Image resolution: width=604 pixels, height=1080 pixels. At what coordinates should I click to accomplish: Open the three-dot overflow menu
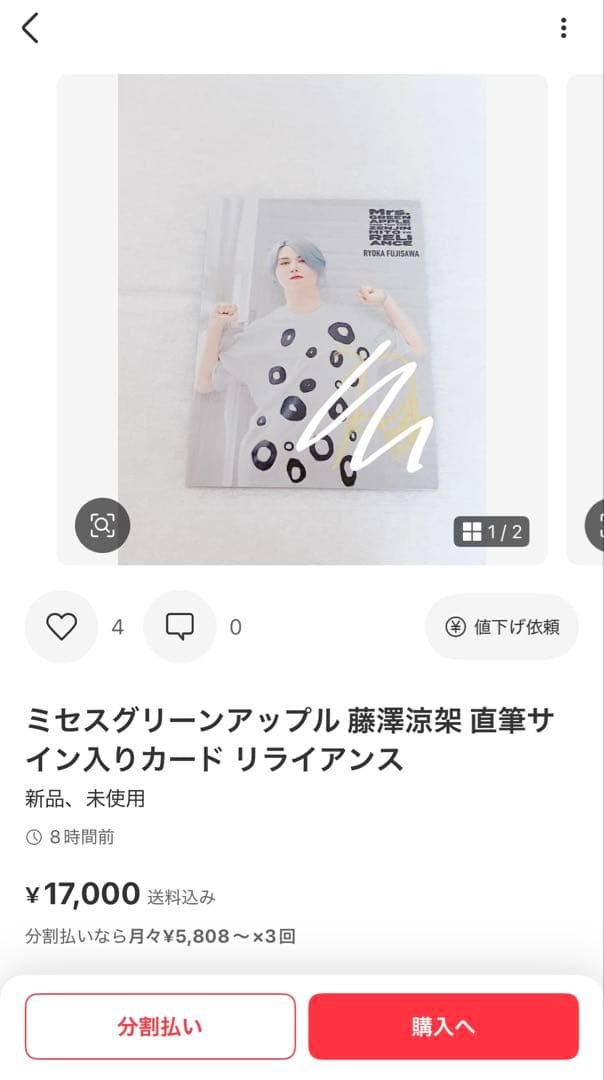(x=563, y=28)
